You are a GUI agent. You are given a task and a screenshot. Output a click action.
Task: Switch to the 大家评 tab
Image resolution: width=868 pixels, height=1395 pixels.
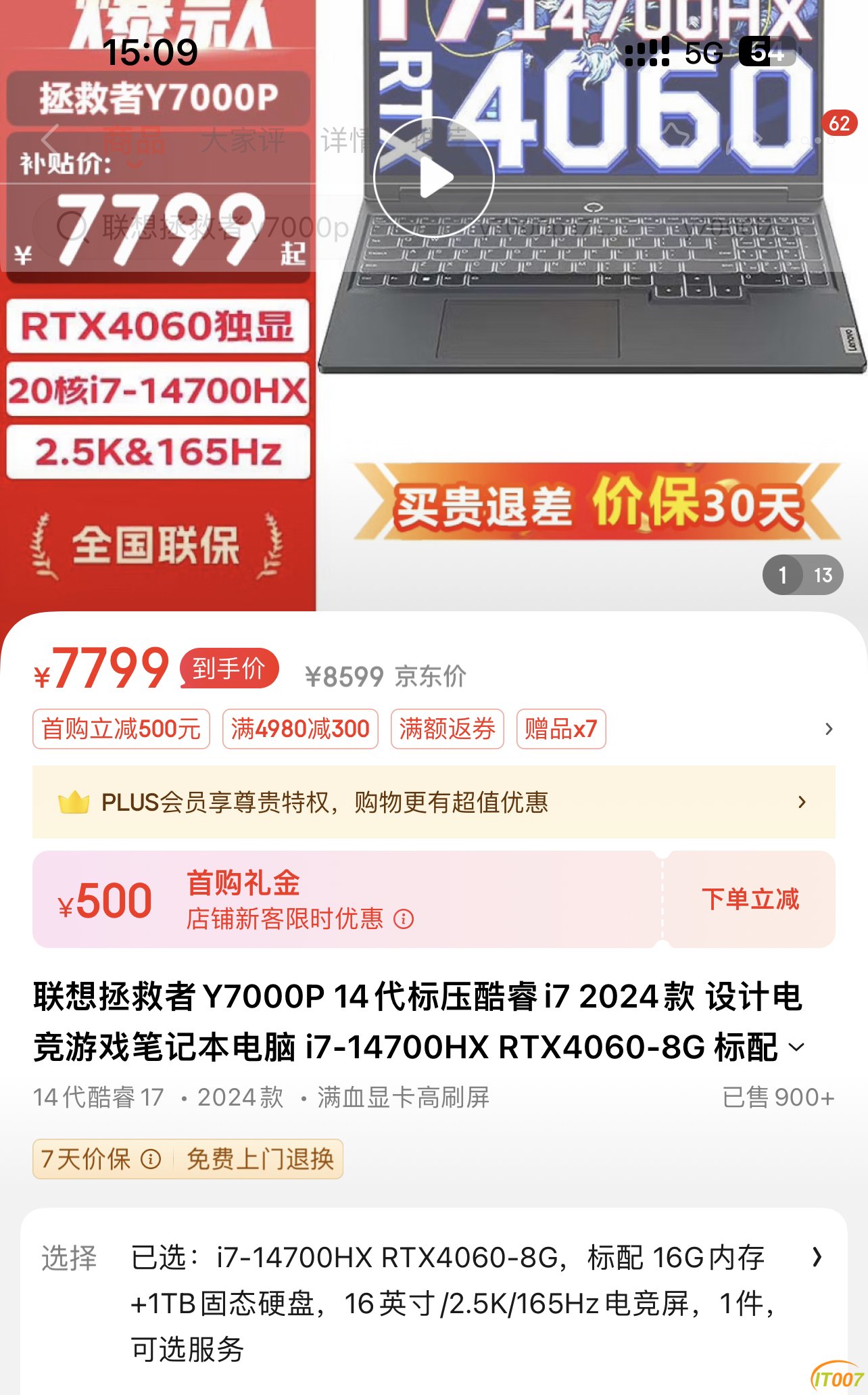click(x=243, y=140)
